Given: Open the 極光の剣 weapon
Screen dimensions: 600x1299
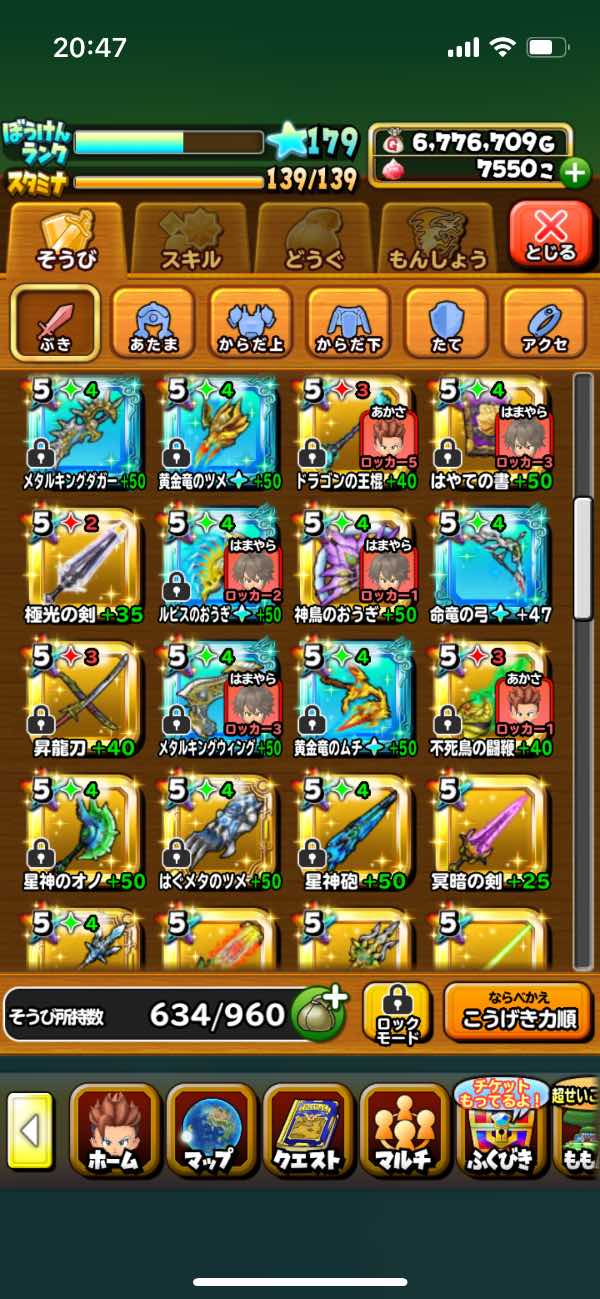Looking at the screenshot, I should (x=83, y=565).
